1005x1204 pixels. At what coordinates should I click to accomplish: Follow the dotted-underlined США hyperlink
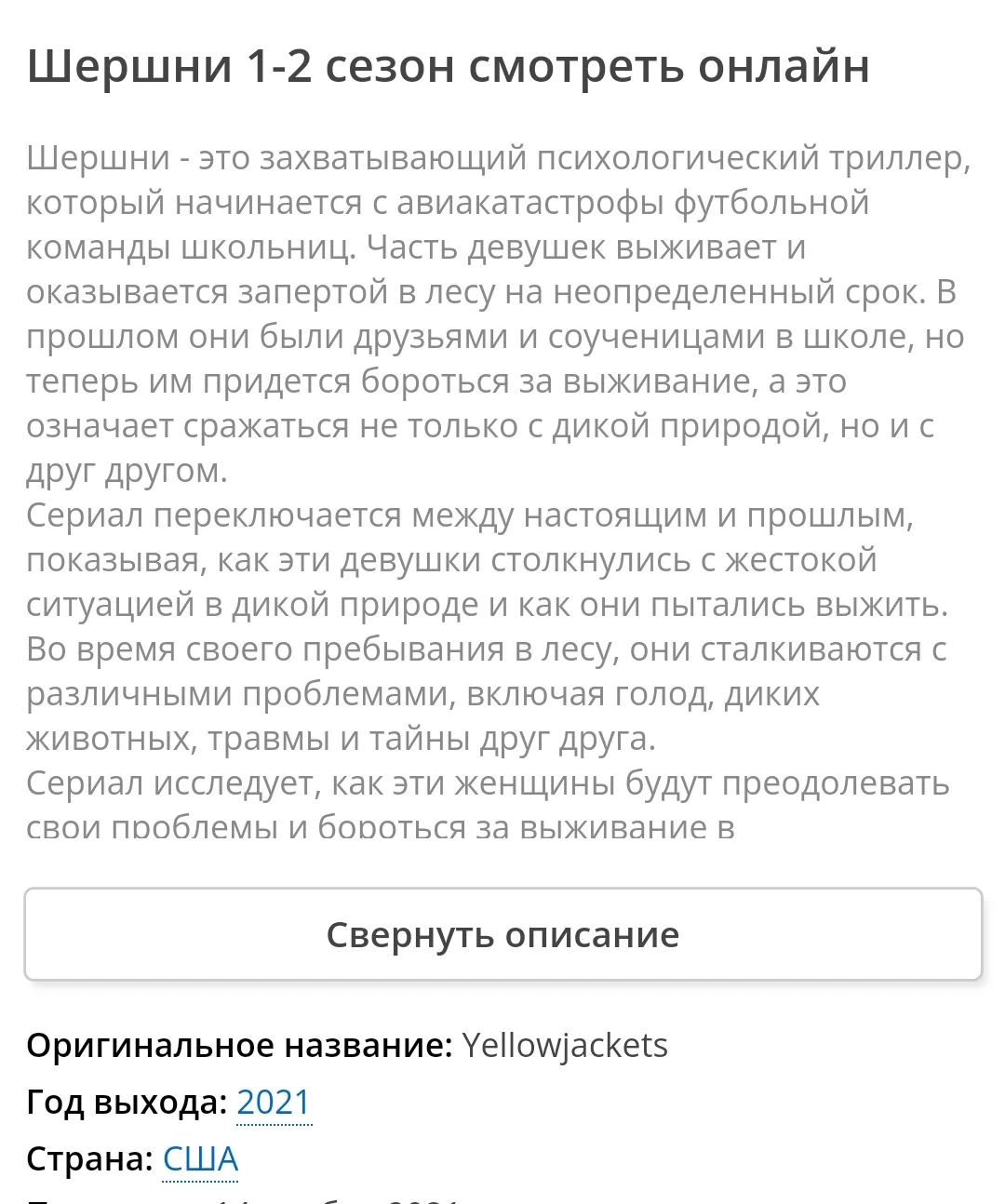(x=201, y=1158)
